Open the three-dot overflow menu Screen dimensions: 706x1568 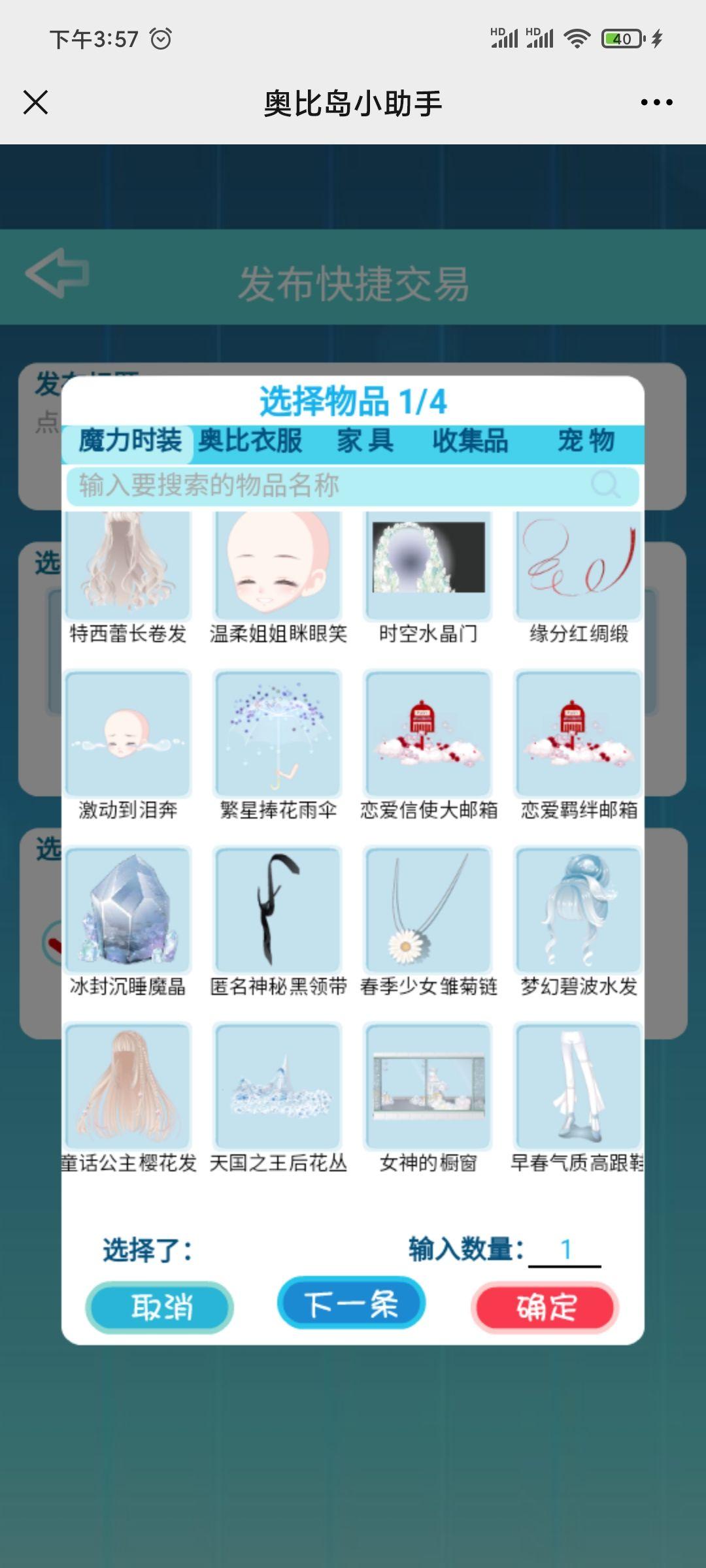coord(656,103)
